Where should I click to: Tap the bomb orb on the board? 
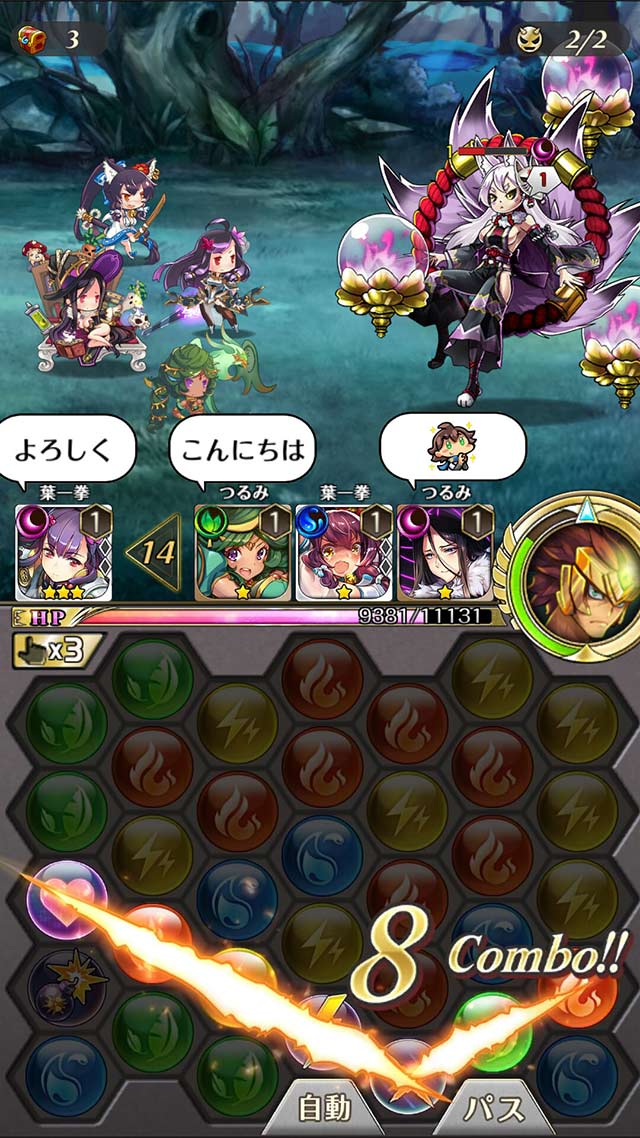coord(66,985)
